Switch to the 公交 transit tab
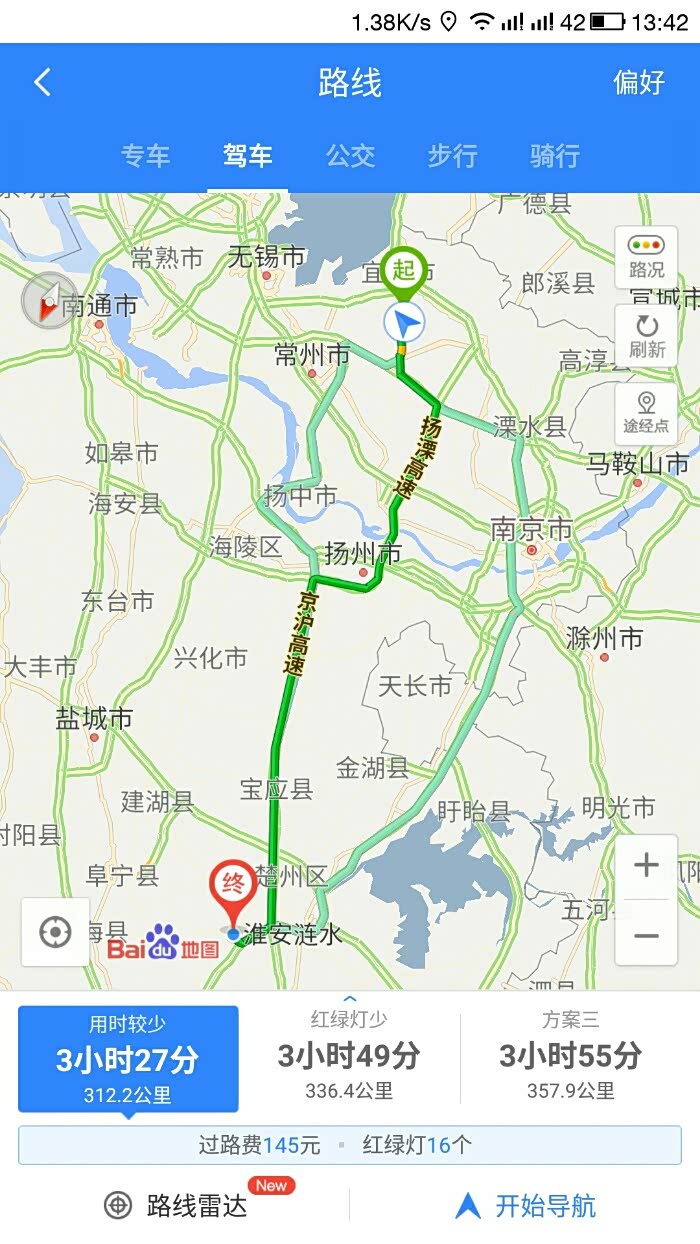700x1244 pixels. click(350, 156)
